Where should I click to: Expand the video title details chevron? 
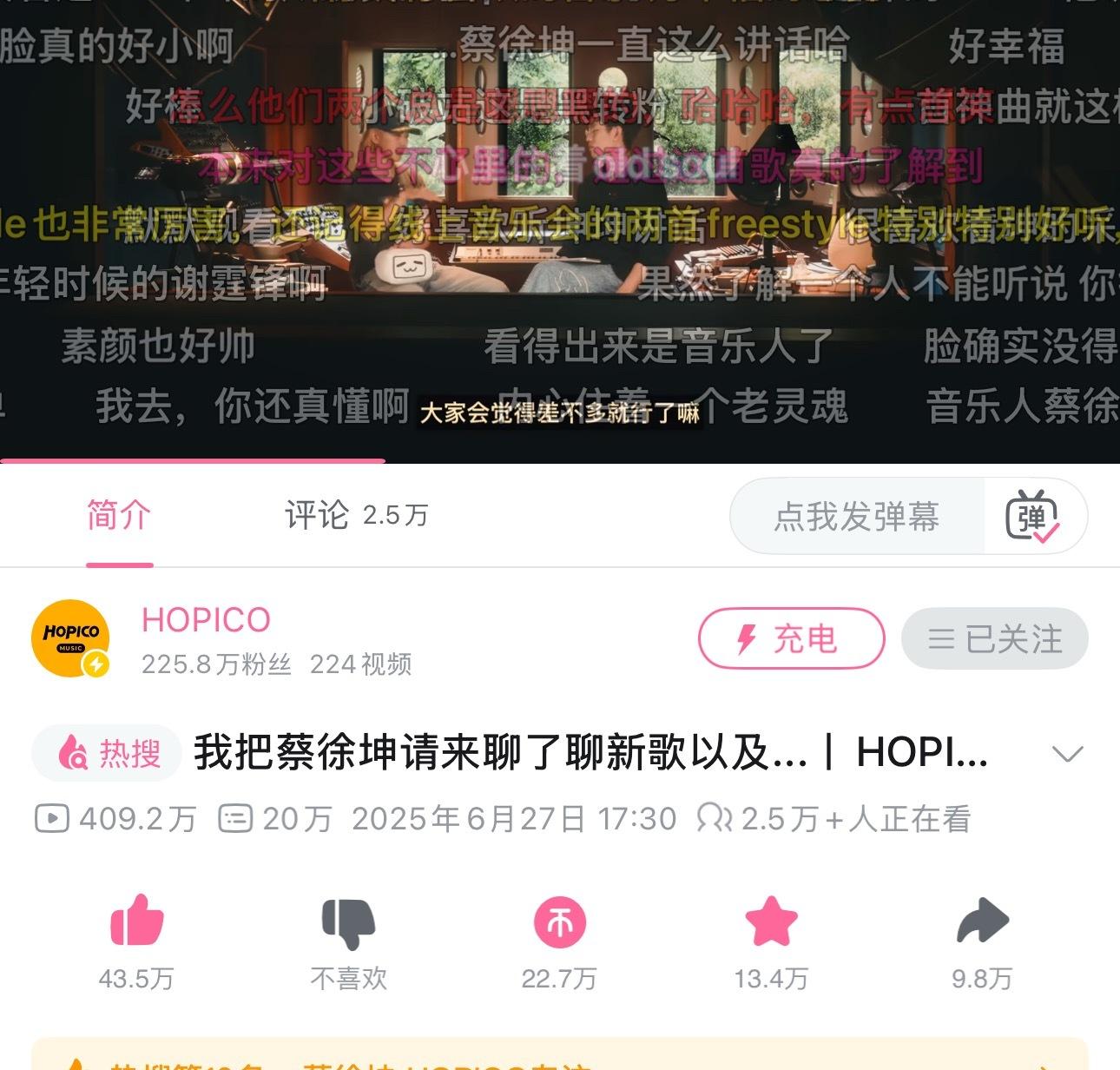pos(1067,753)
